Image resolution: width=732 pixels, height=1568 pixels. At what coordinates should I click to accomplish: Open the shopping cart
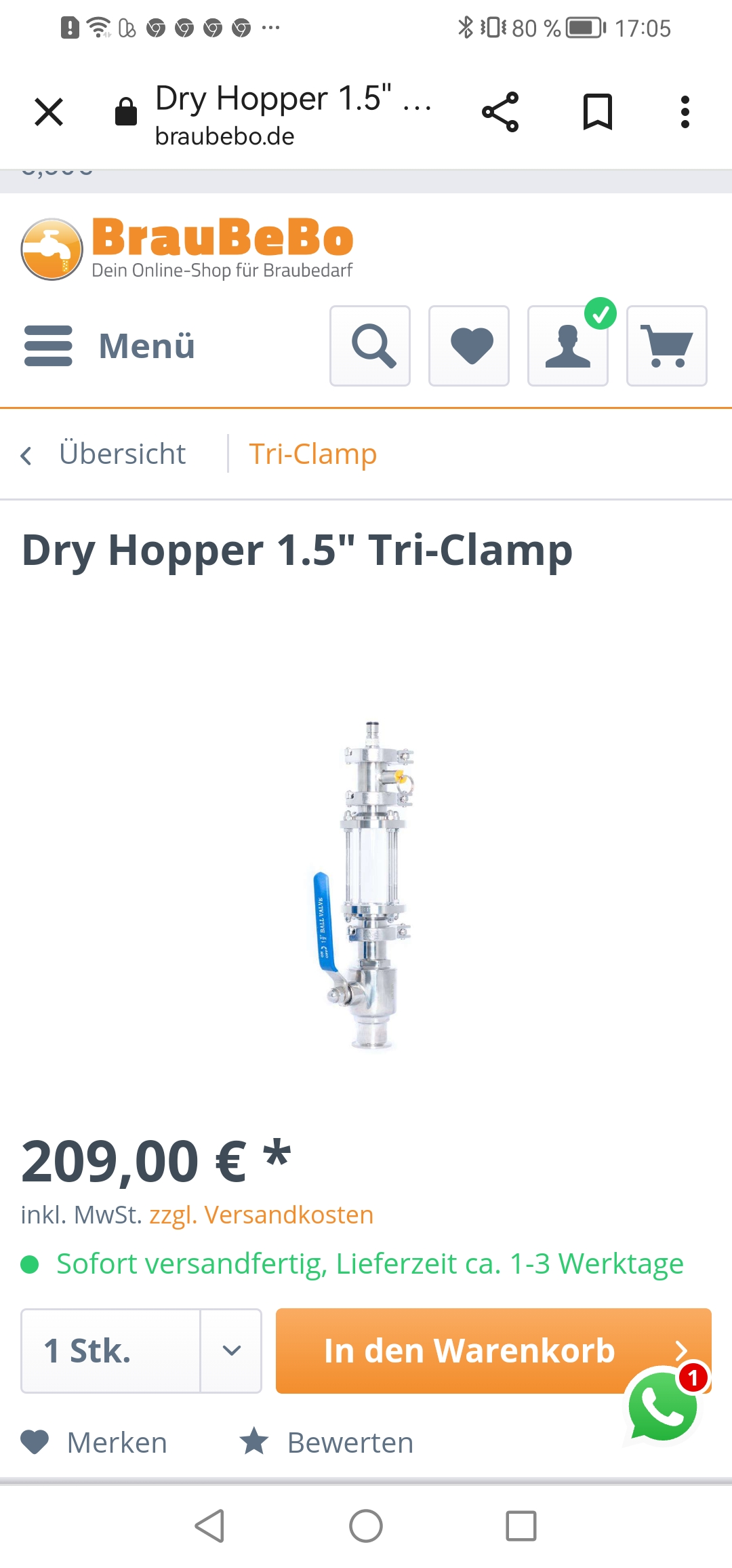pyautogui.click(x=667, y=346)
